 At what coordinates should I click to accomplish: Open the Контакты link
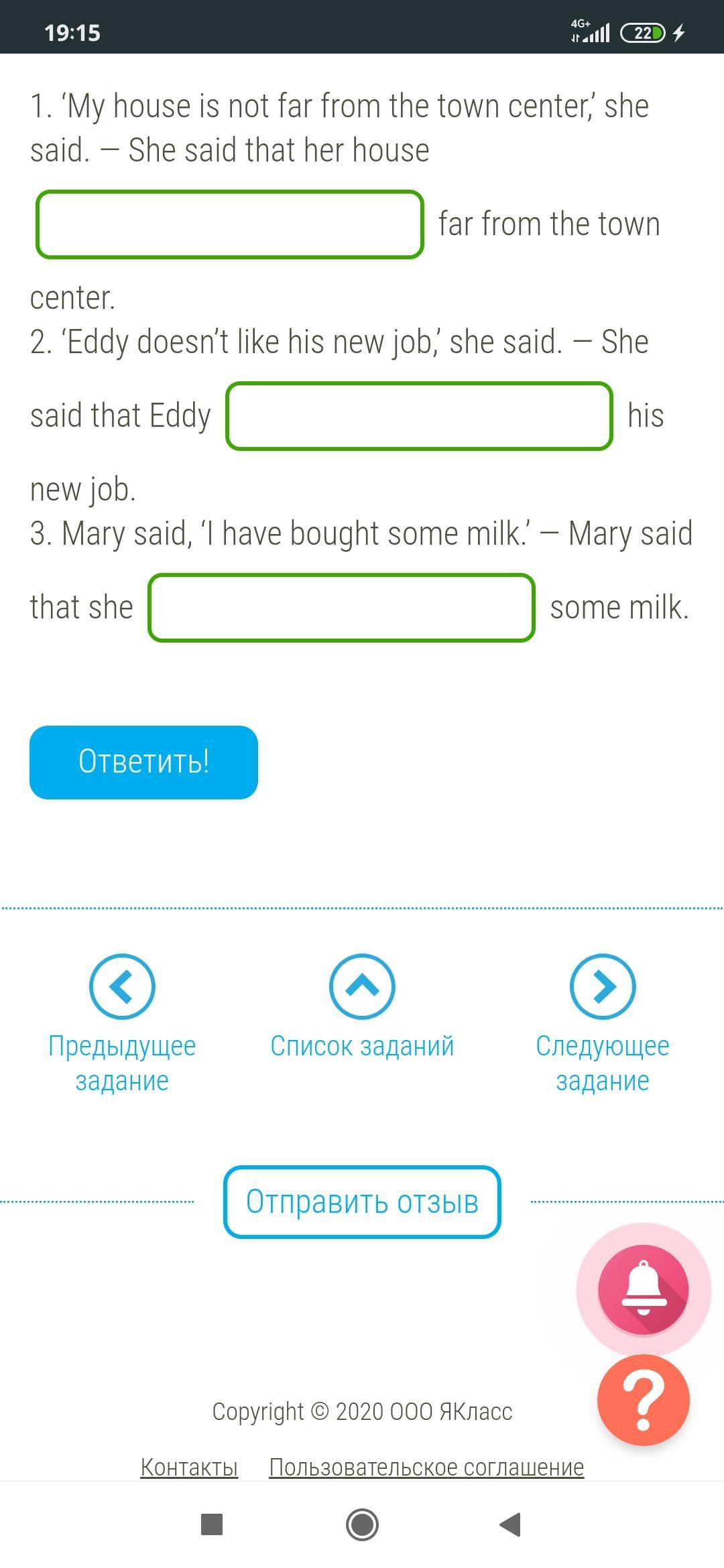tap(189, 1467)
